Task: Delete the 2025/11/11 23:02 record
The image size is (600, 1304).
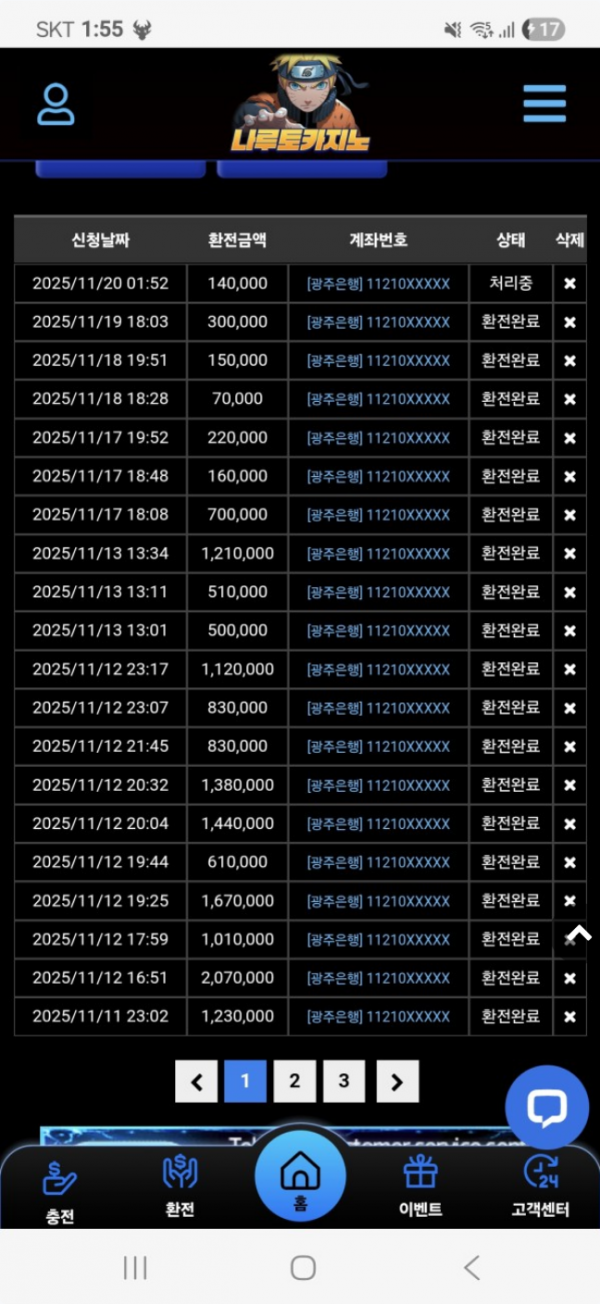Action: [570, 1017]
